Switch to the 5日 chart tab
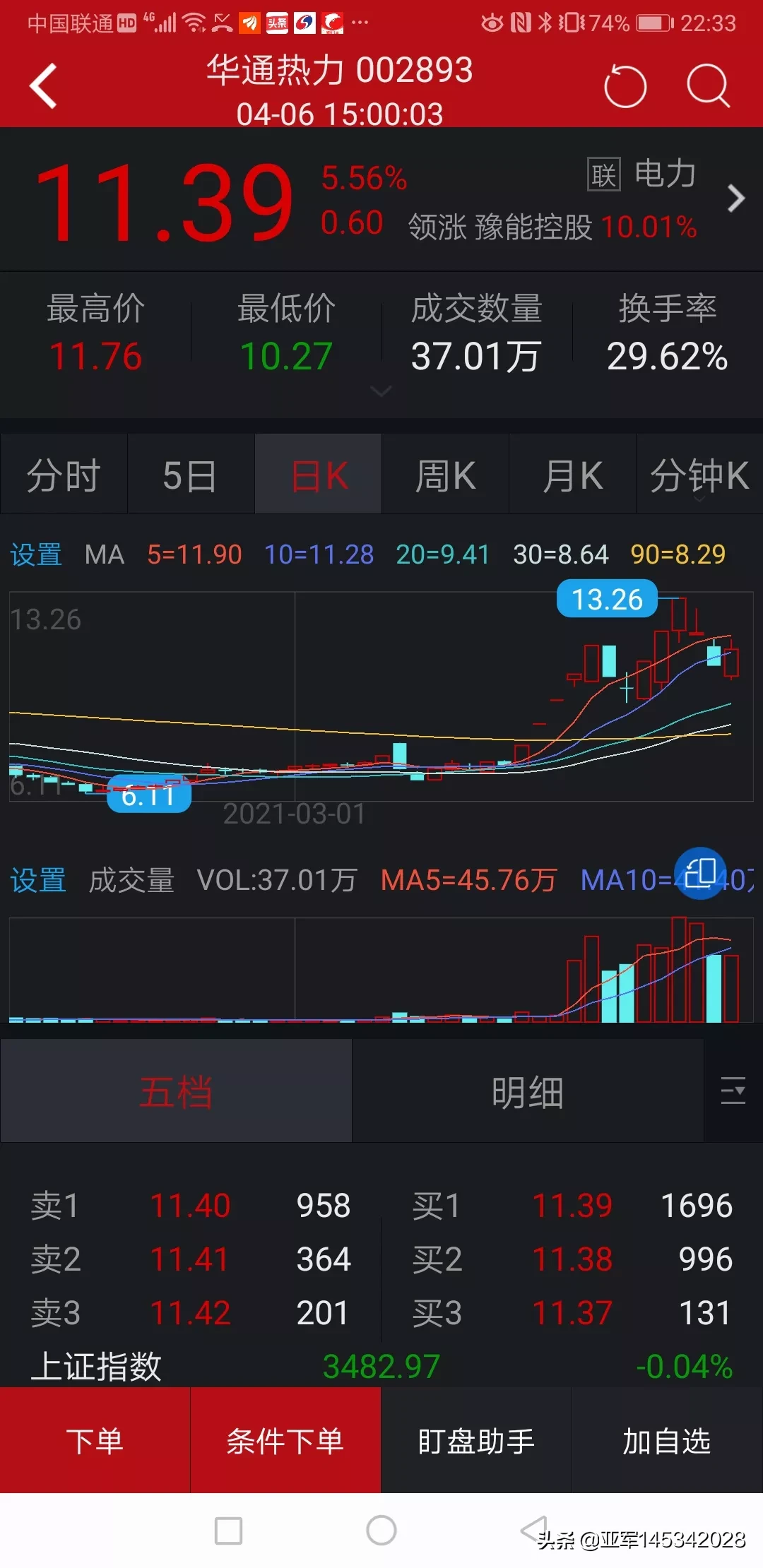The width and height of the screenshot is (763, 1568). click(190, 475)
